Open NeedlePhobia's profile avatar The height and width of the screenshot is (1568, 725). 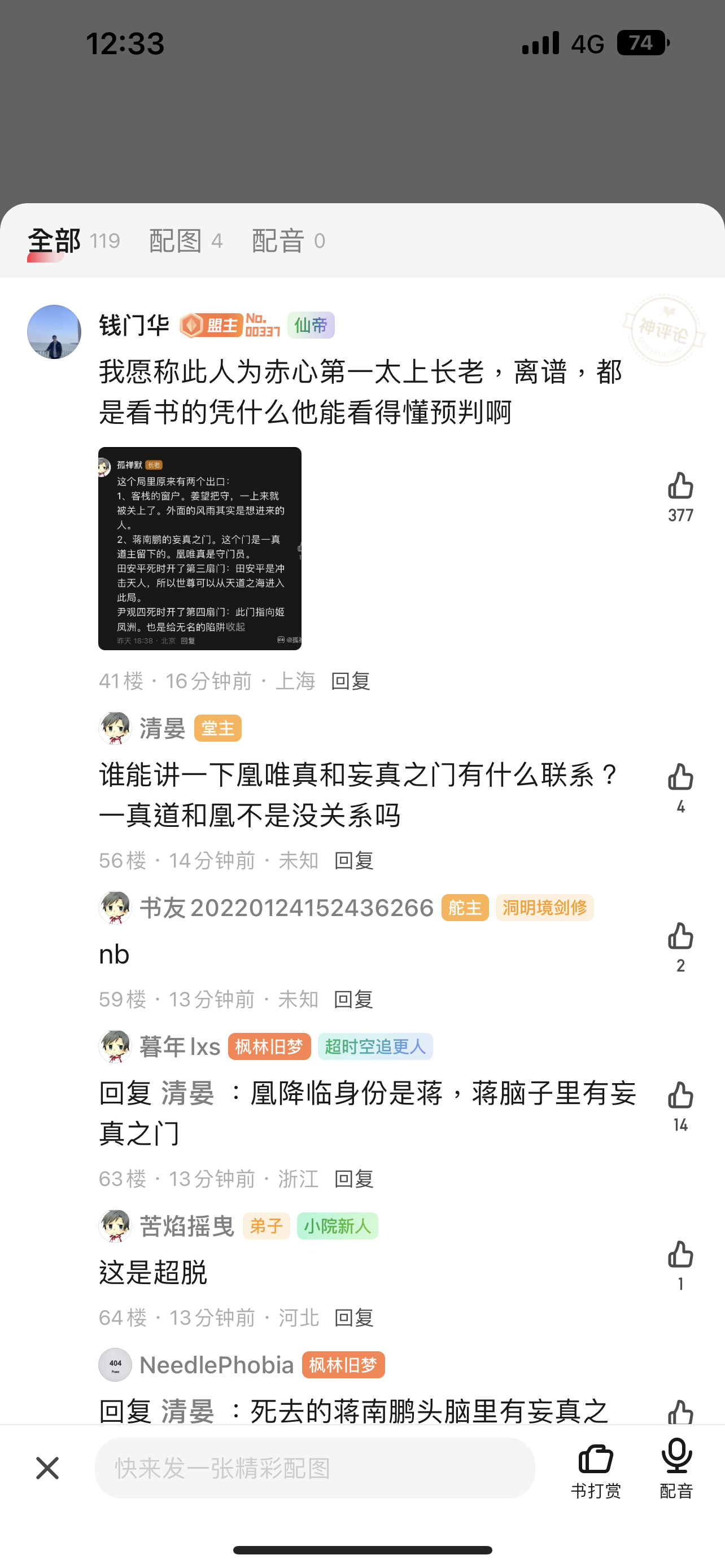(115, 1365)
